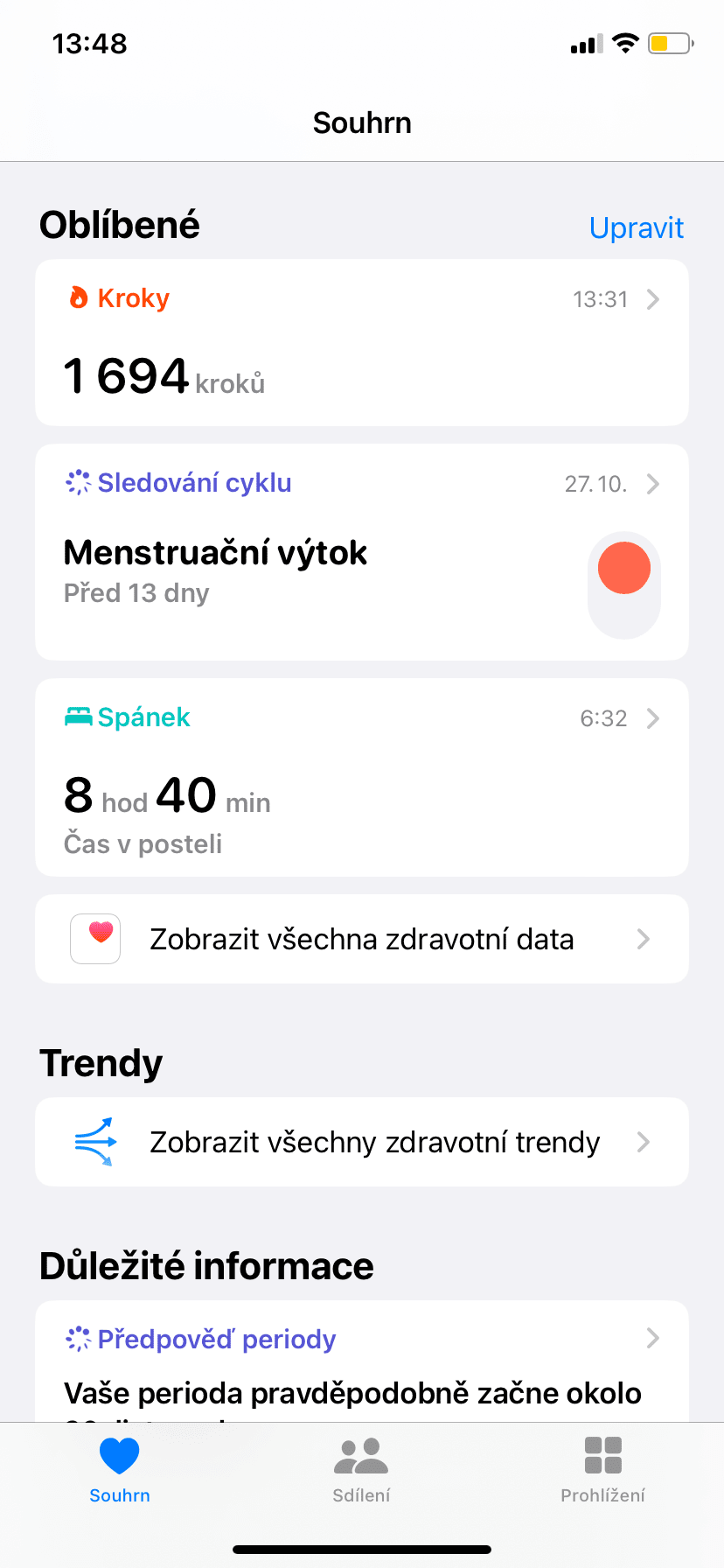Open the Spánek sleep card
This screenshot has width=724, height=1568.
[361, 777]
